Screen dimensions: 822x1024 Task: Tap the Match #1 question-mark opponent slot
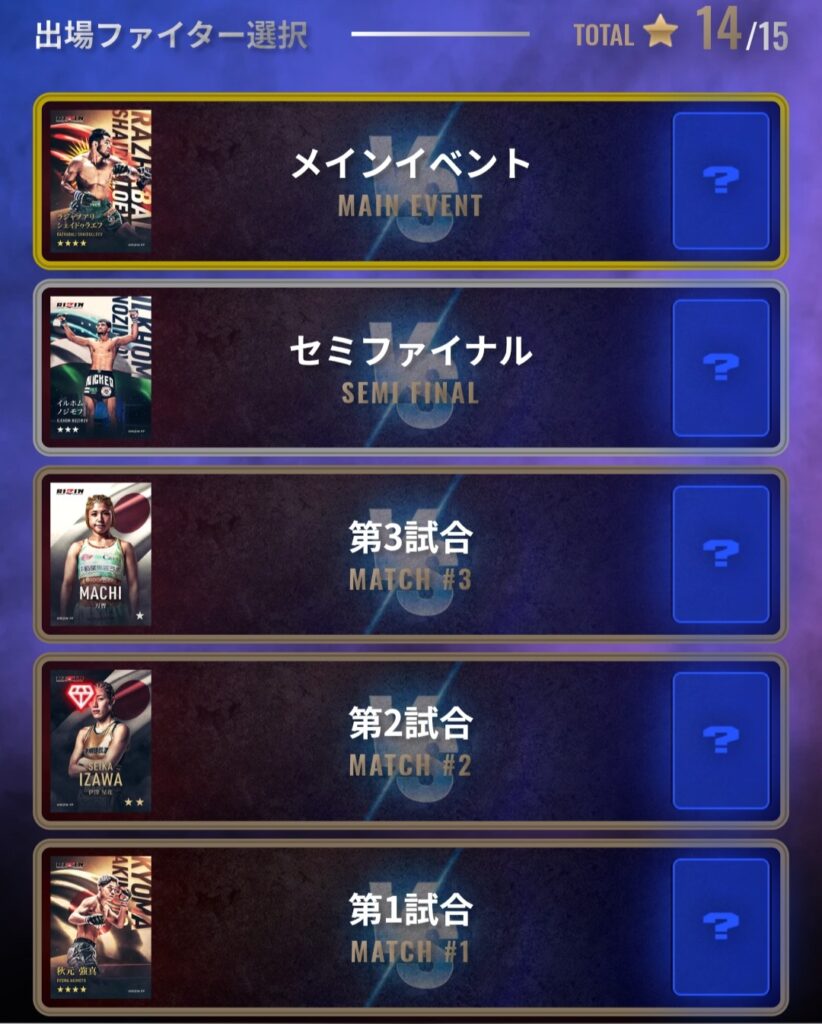pyautogui.click(x=720, y=927)
